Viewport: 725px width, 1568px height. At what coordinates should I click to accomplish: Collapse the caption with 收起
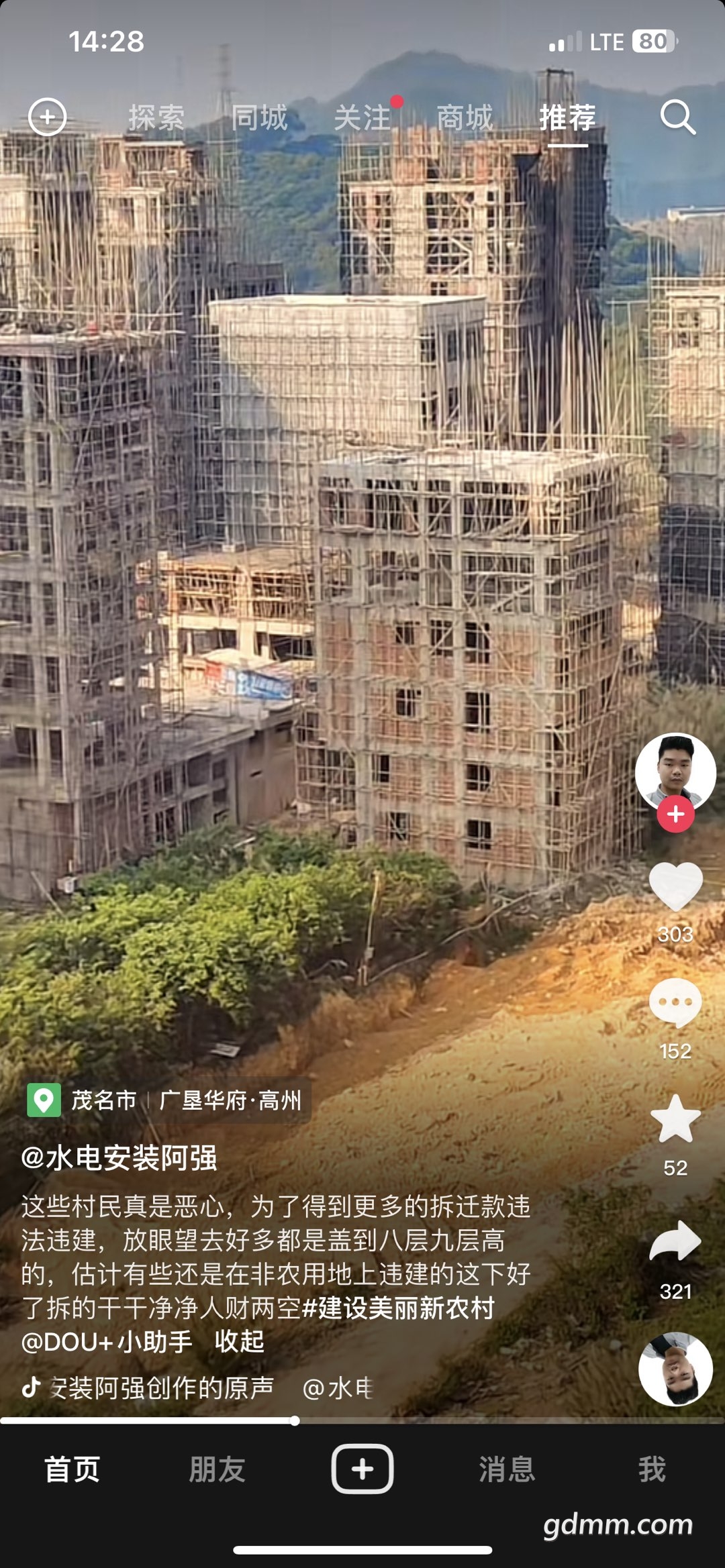(x=240, y=1341)
